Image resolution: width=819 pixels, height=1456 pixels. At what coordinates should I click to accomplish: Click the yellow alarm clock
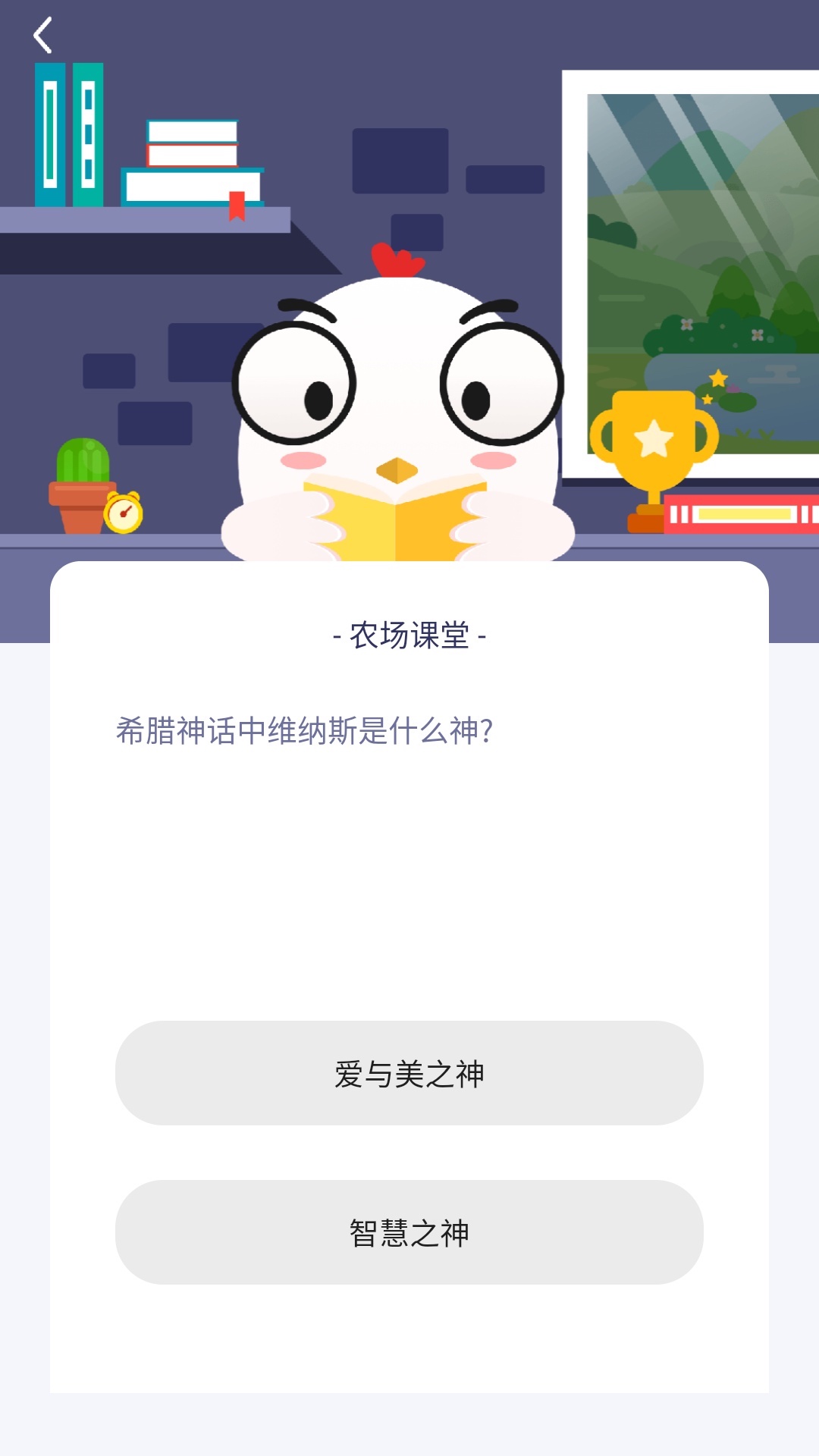click(x=121, y=514)
